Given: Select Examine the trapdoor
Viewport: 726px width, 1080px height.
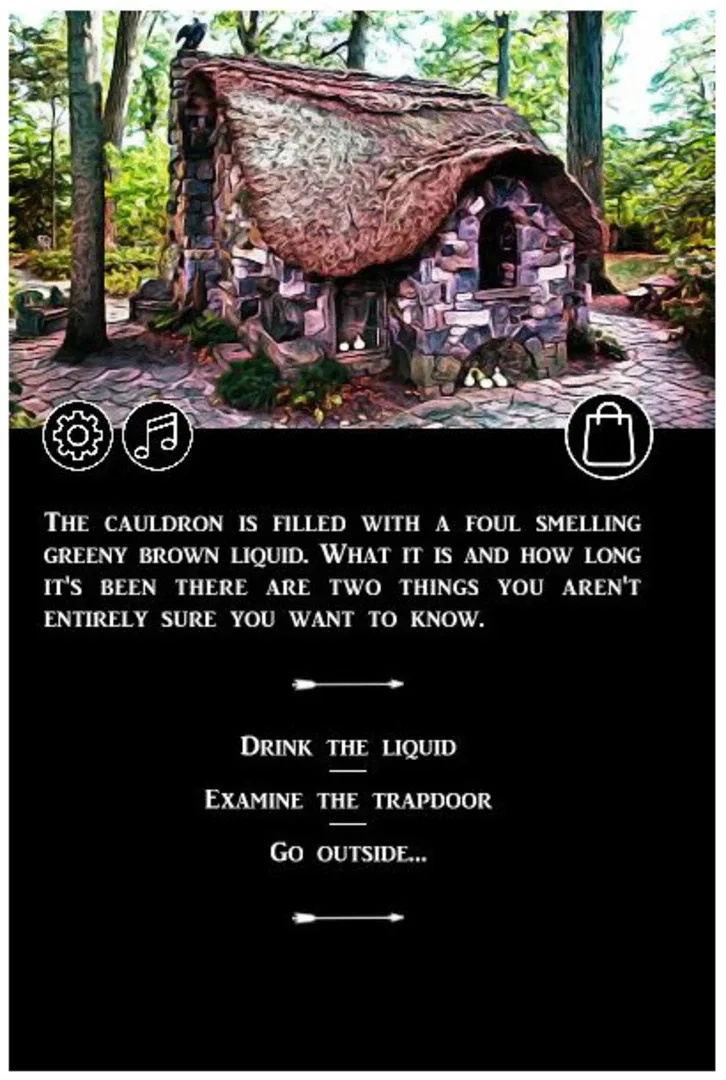Looking at the screenshot, I should point(348,800).
